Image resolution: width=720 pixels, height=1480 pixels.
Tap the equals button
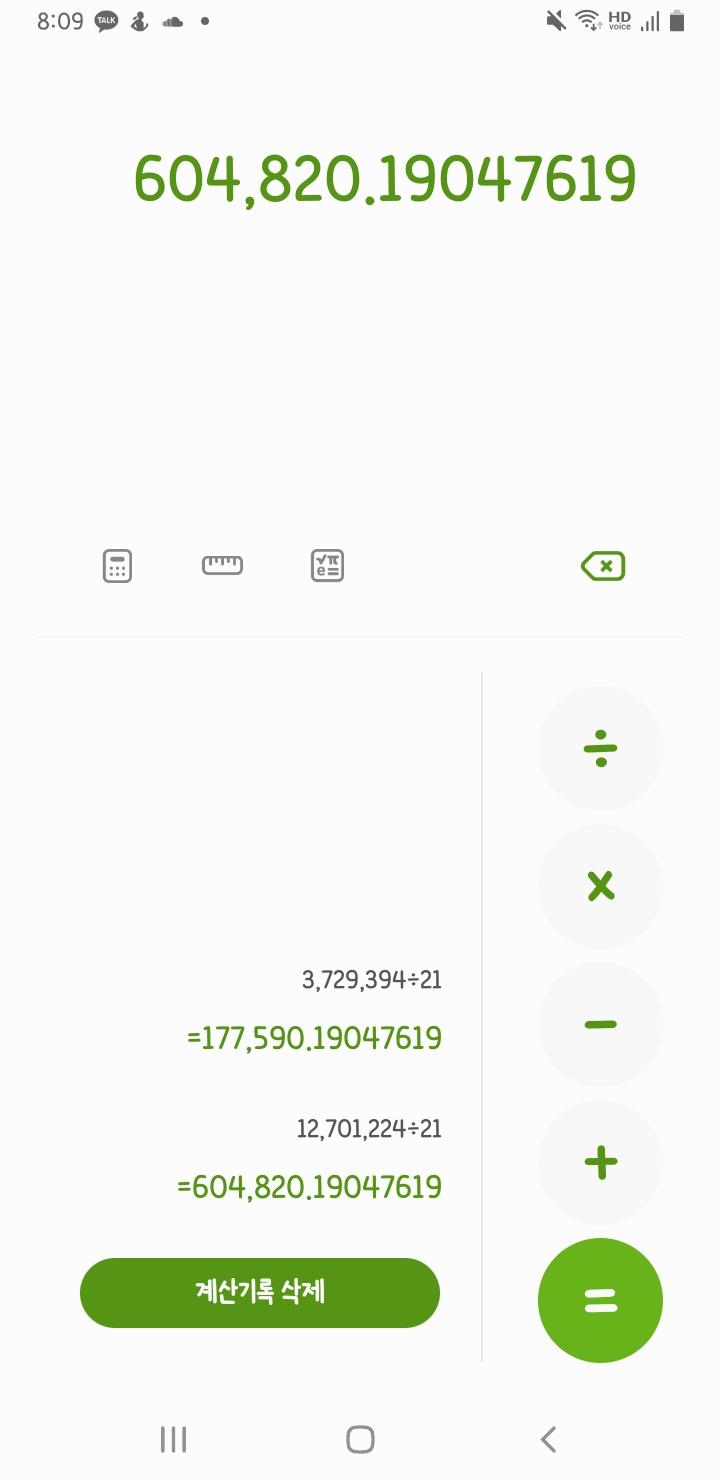coord(600,1300)
